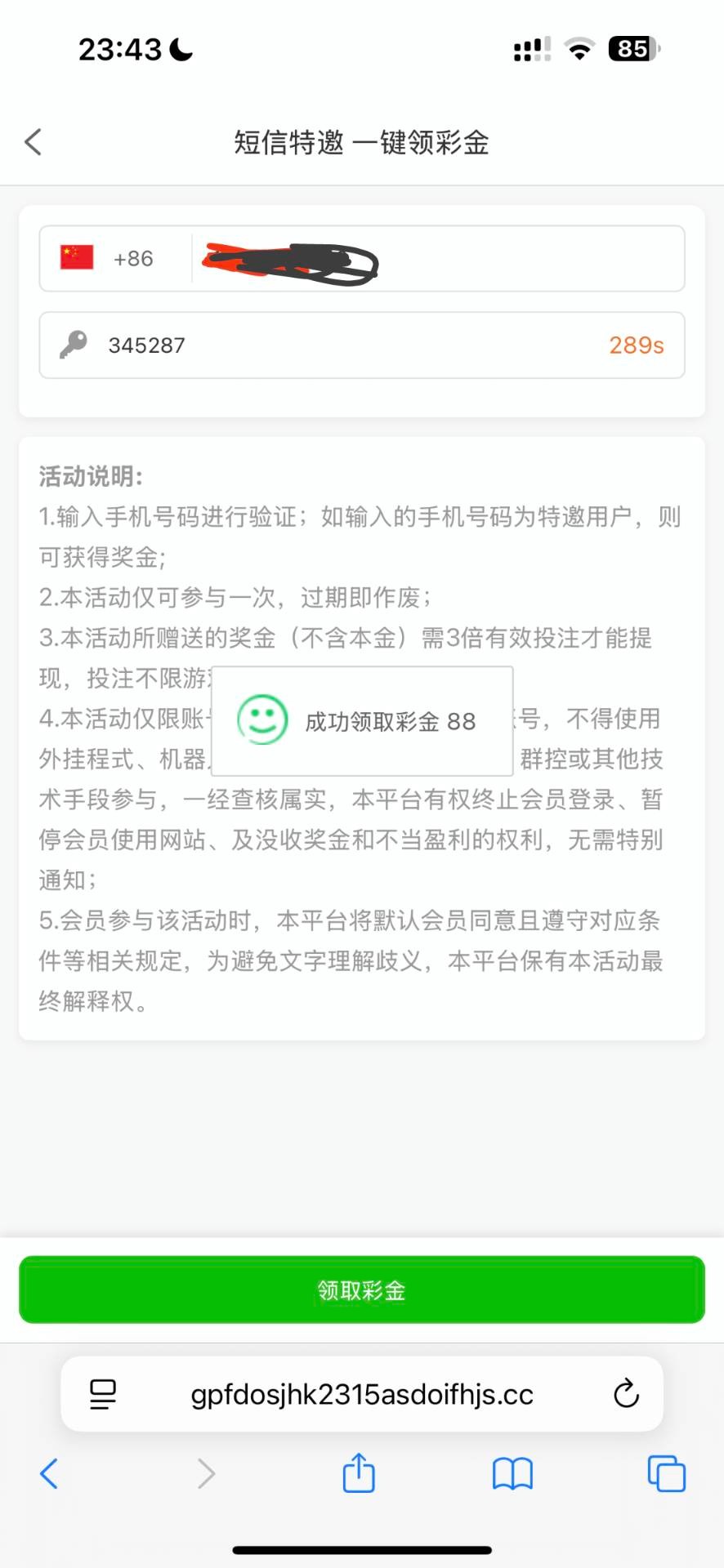Tap the green 领取彩金 button
Screen dimensions: 724x1568
[x=361, y=1290]
